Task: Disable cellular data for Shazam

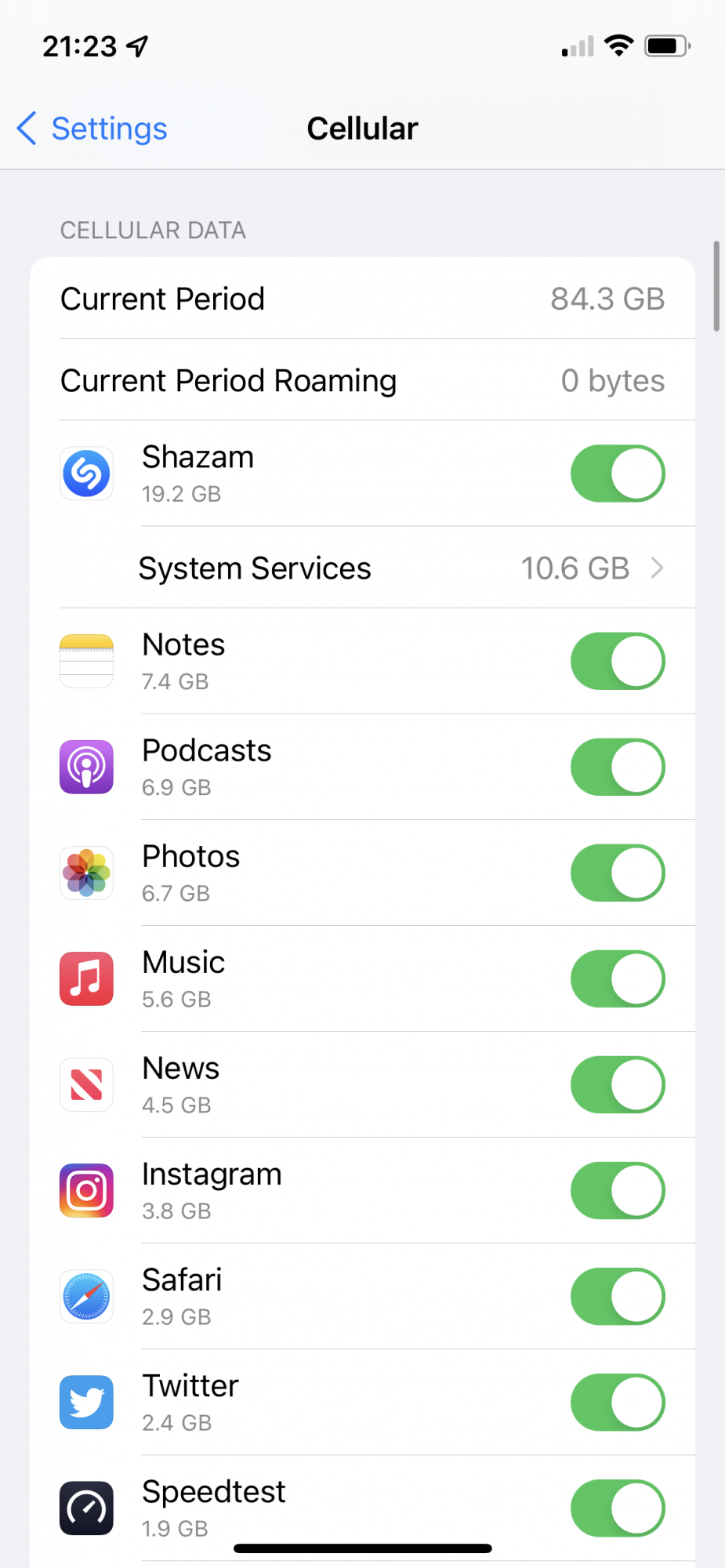Action: [x=617, y=474]
